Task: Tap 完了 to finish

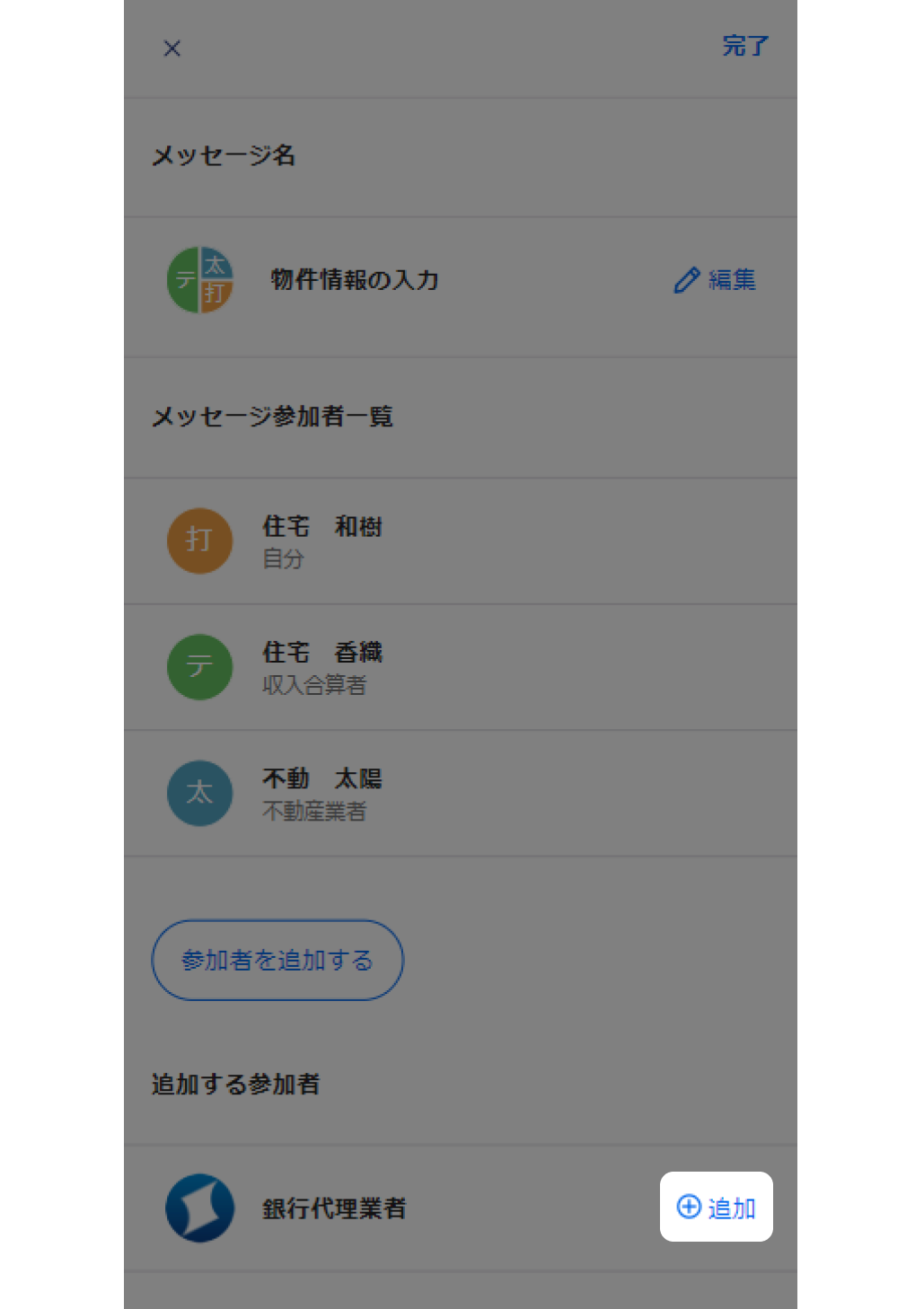Action: (744, 46)
